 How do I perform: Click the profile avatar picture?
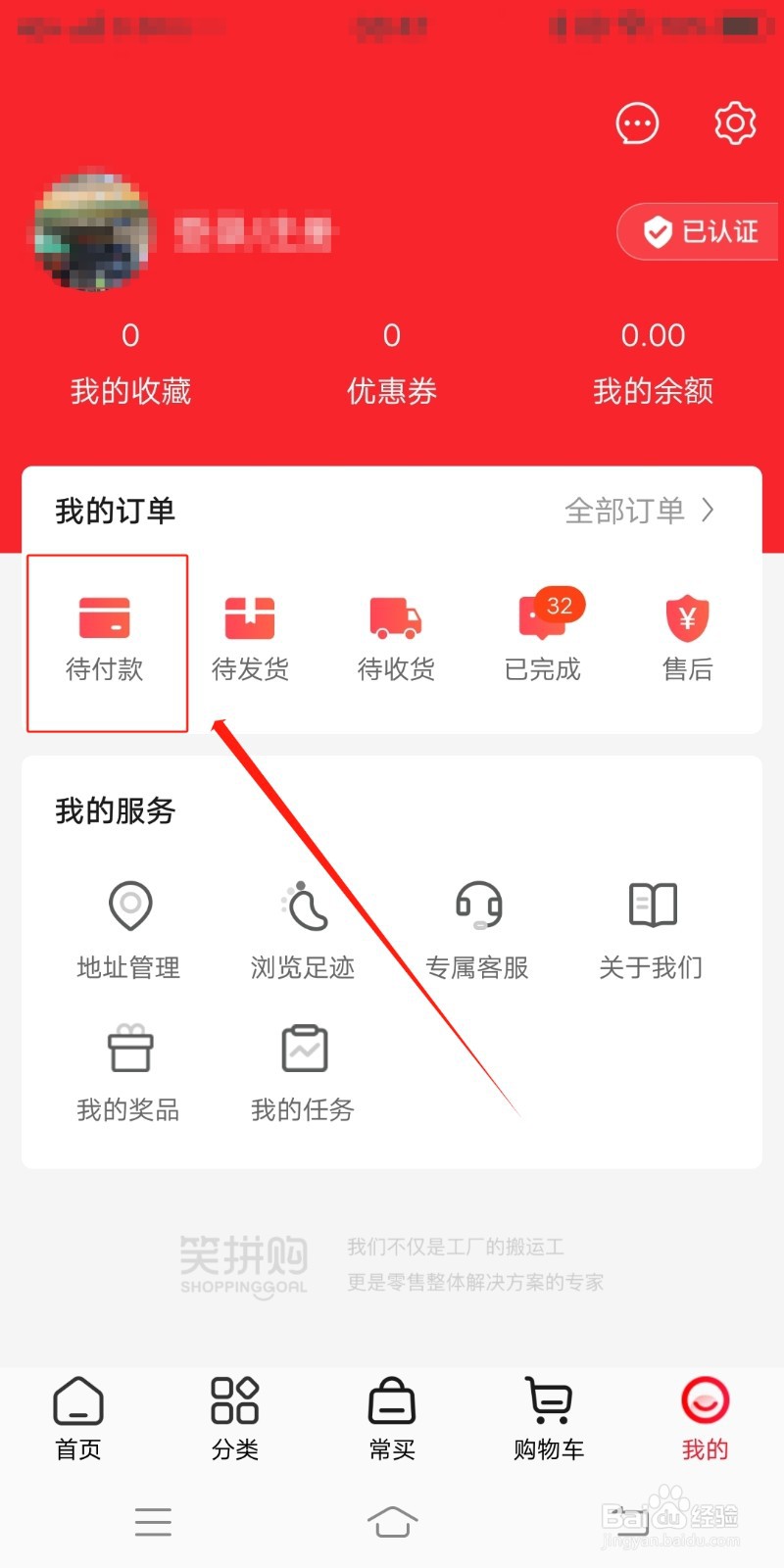click(x=93, y=232)
